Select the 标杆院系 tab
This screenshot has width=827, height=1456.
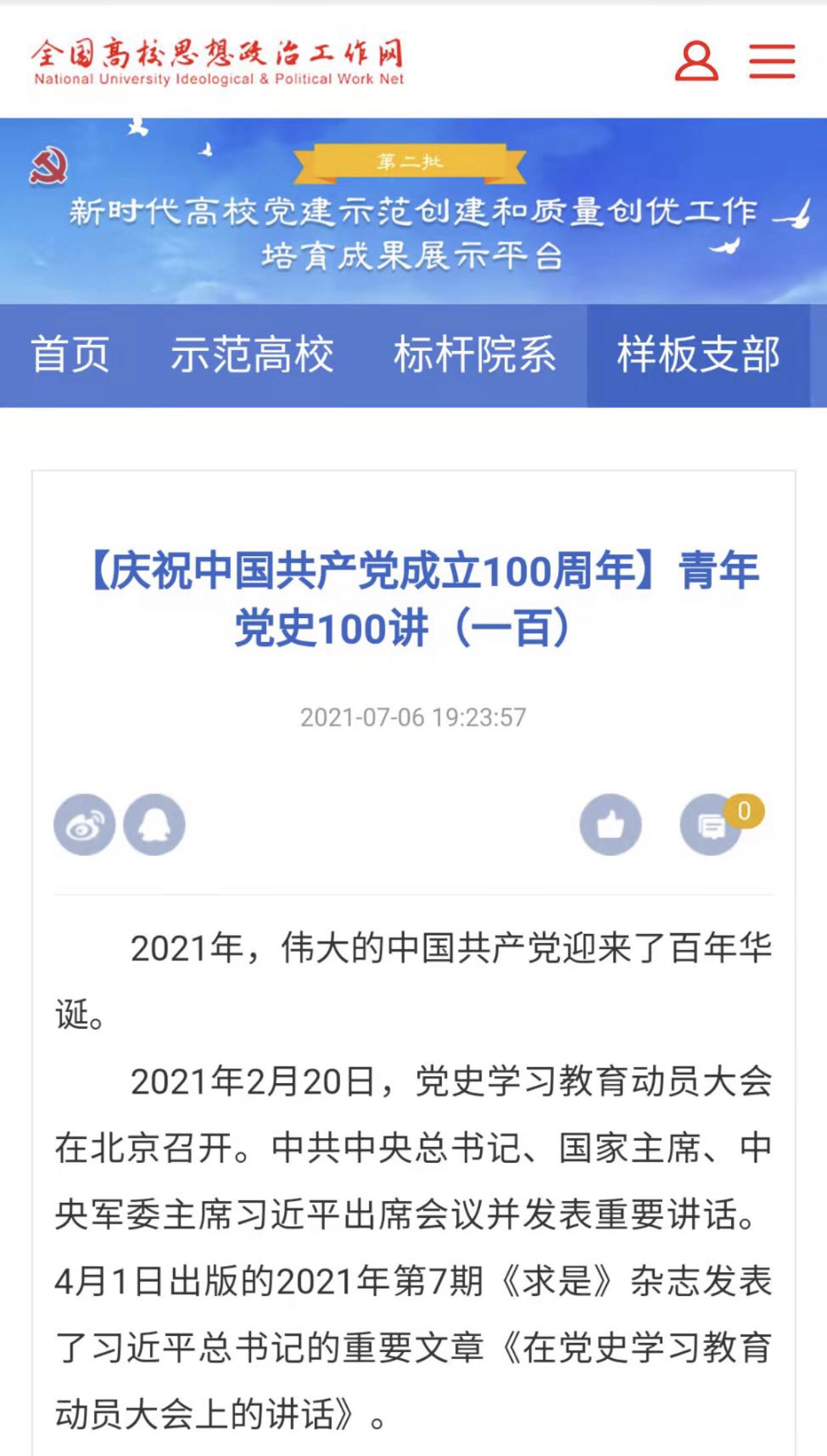(x=475, y=355)
